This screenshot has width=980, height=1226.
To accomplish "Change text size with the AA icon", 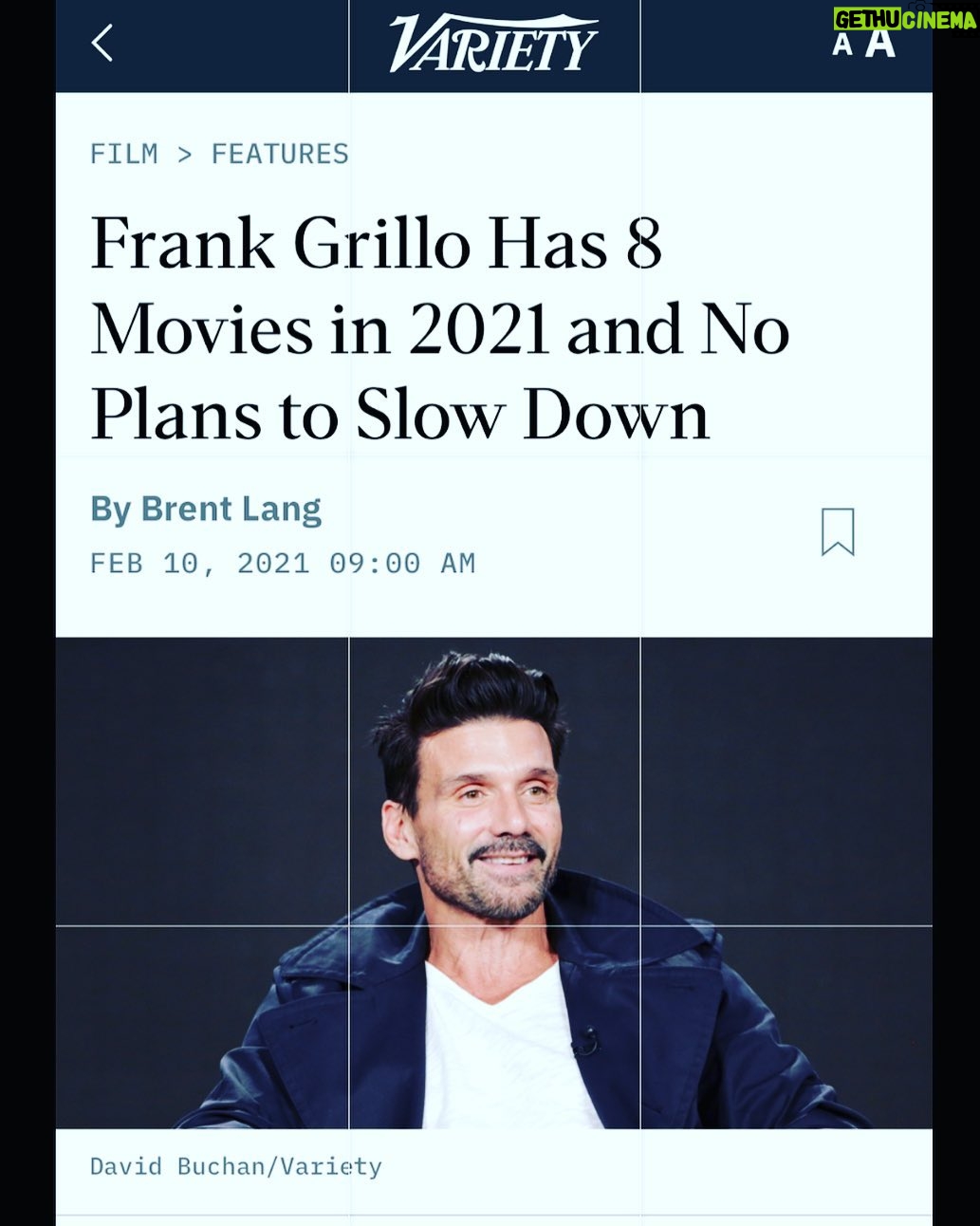I will pos(864,44).
